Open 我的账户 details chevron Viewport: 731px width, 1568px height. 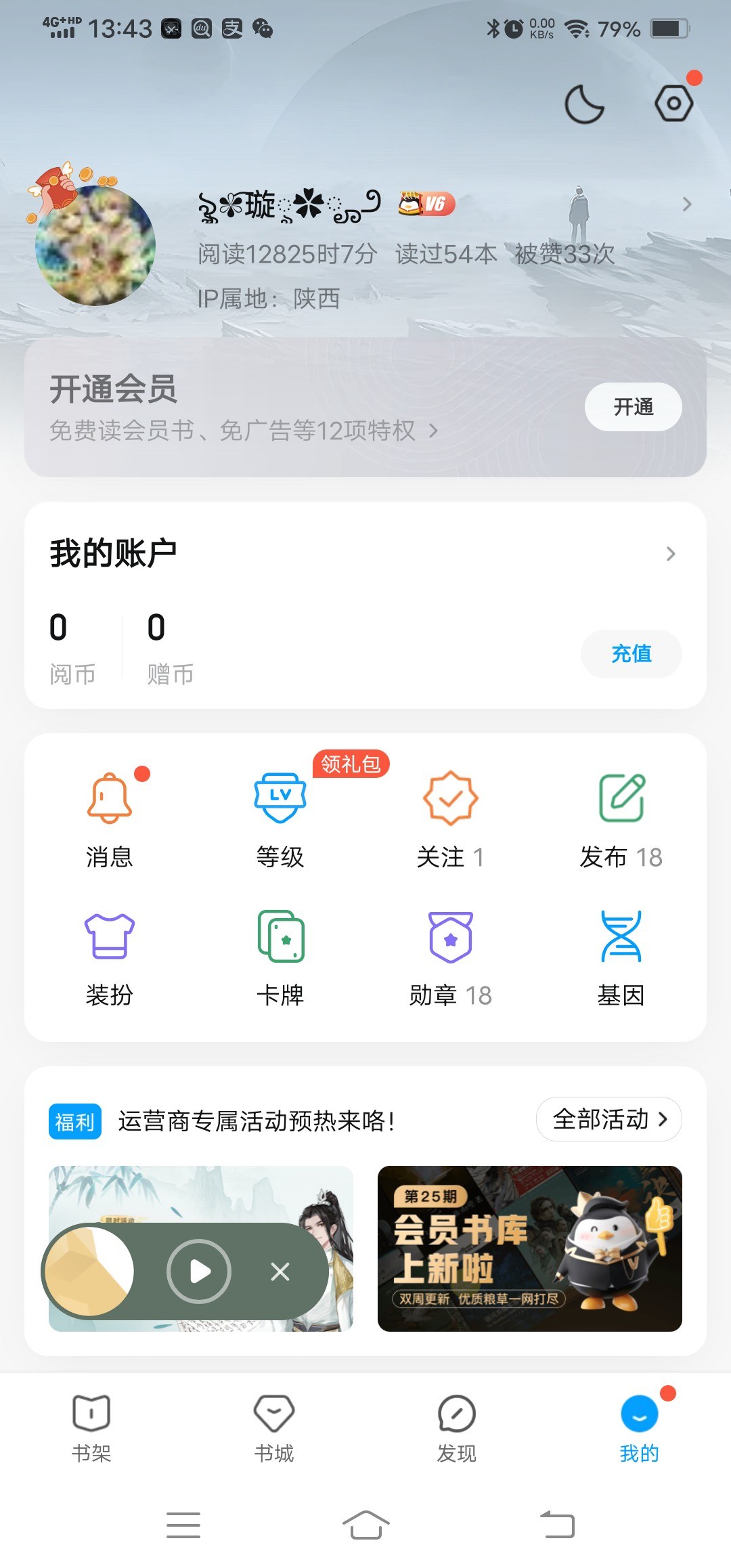[671, 554]
